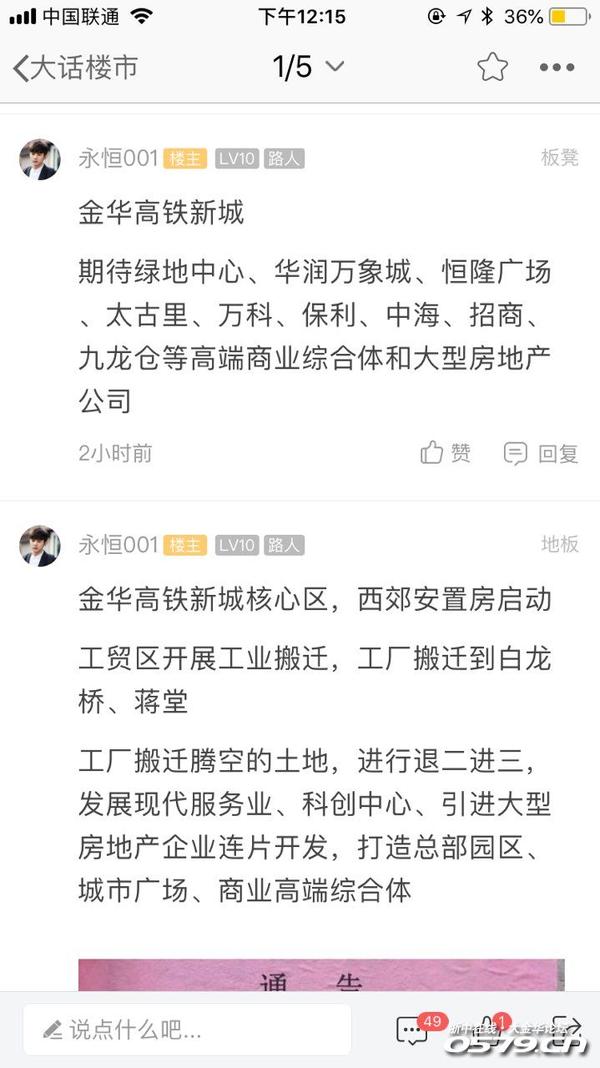600x1068 pixels.
Task: Favorite this thread with the star icon
Action: point(492,67)
